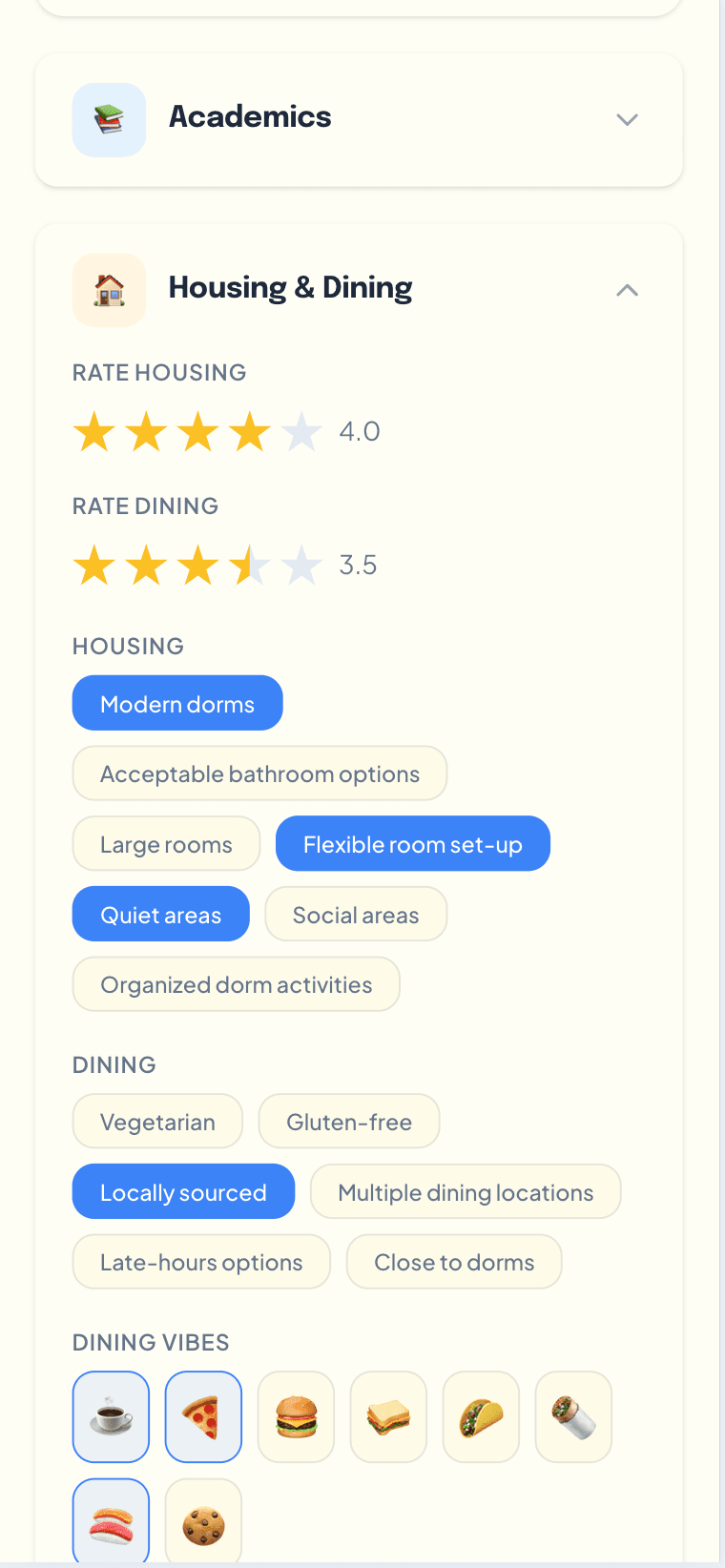Screen dimensions: 725x1568
Task: Select the taco dining vibe
Action: pyautogui.click(x=481, y=1416)
